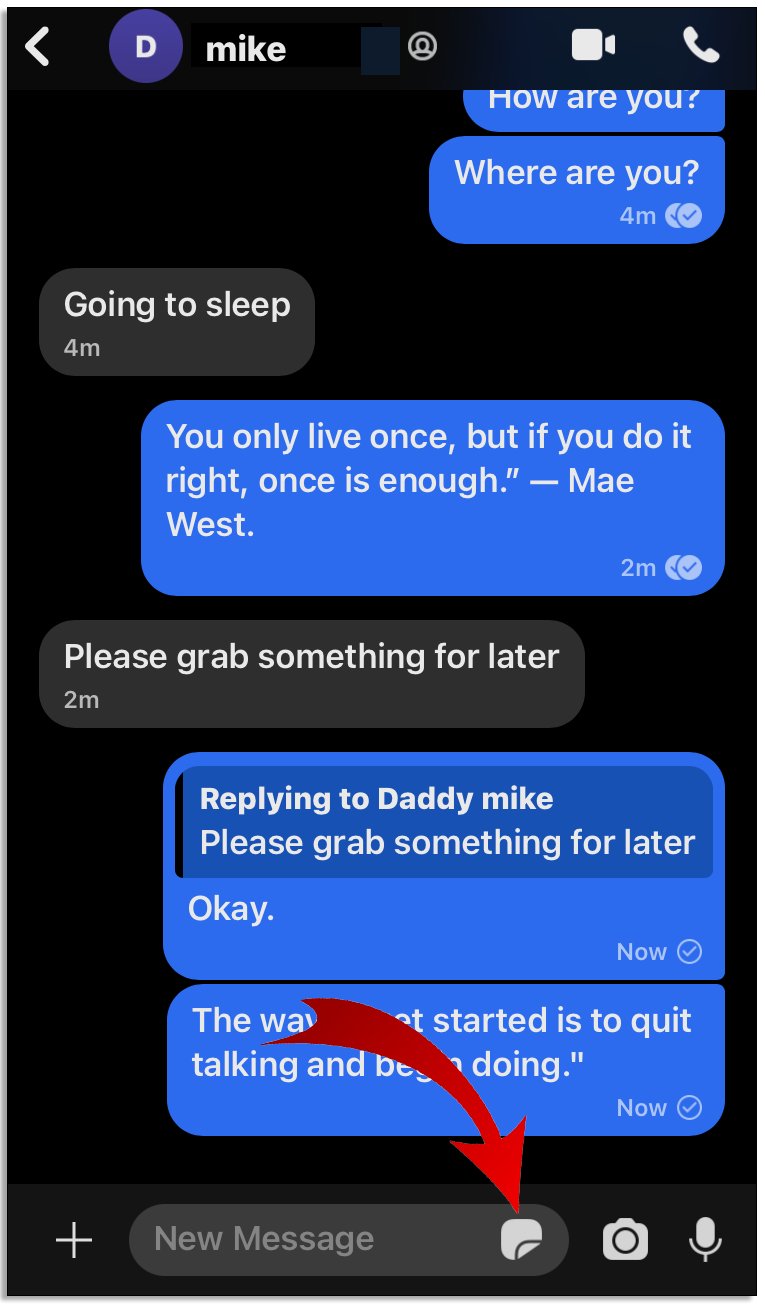Start a voice call with mike

[700, 45]
